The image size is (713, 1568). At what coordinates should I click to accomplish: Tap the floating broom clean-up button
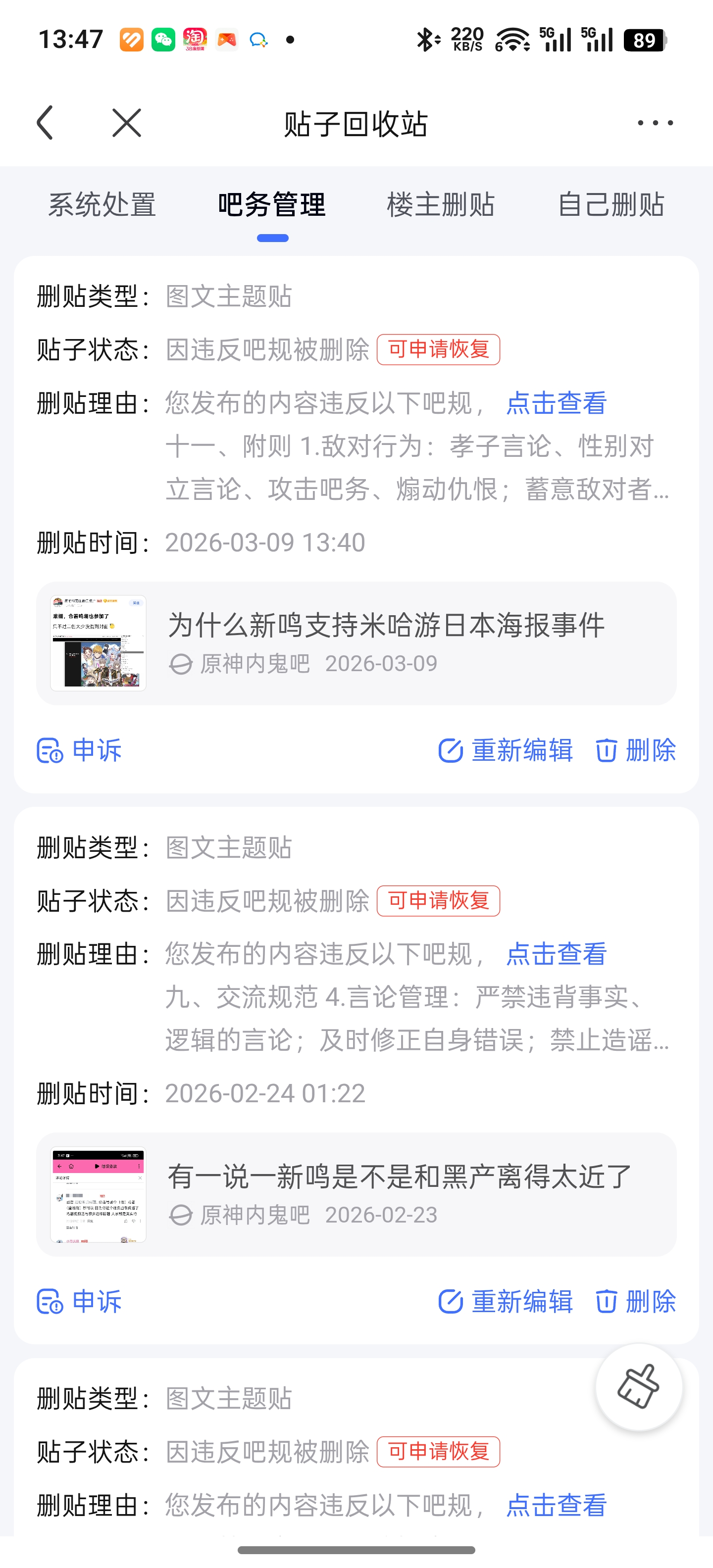(638, 1387)
